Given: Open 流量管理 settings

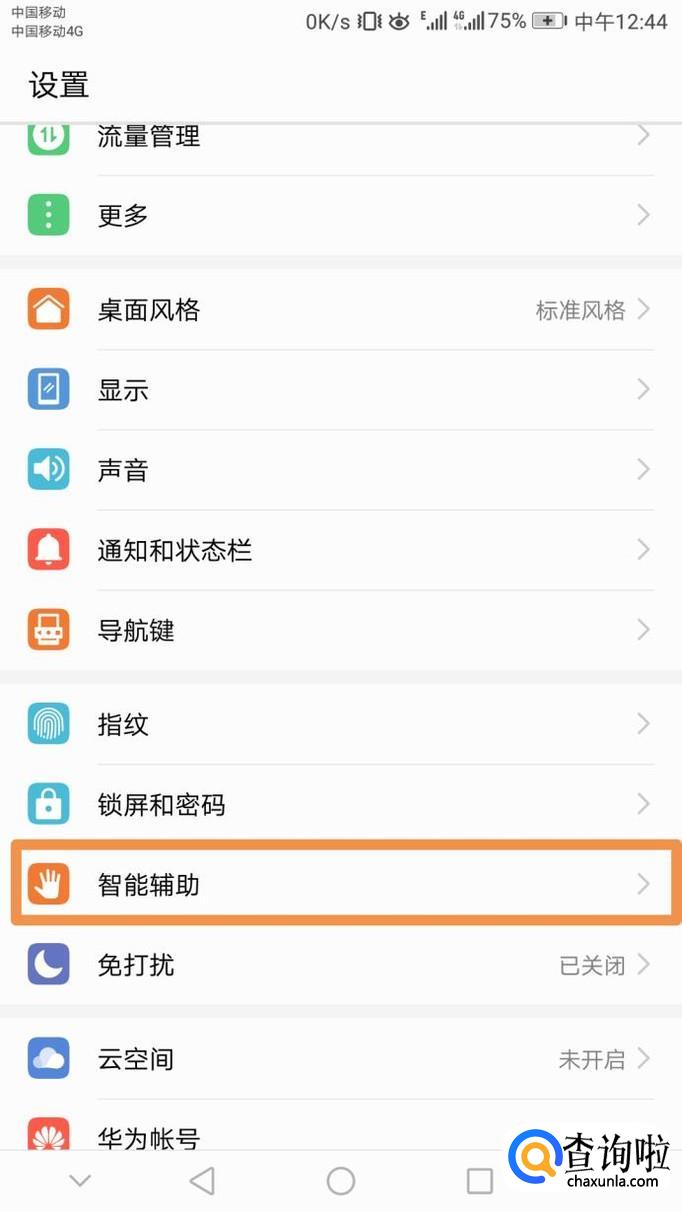Looking at the screenshot, I should 341,138.
